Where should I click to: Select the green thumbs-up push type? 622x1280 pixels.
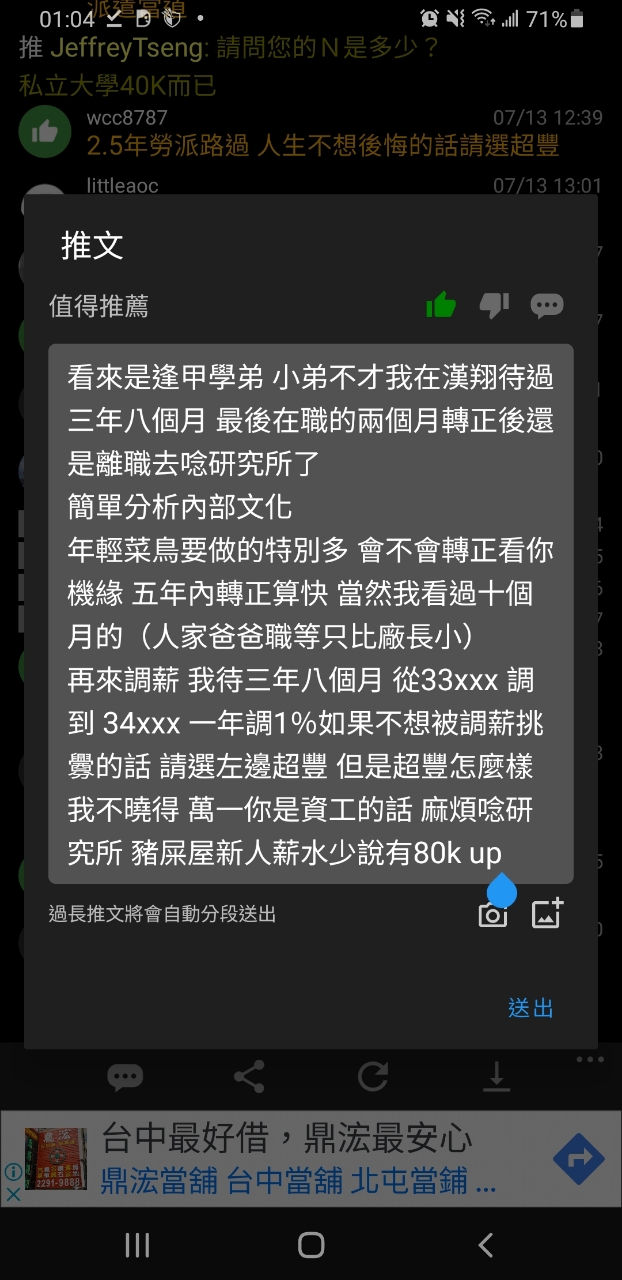[440, 305]
